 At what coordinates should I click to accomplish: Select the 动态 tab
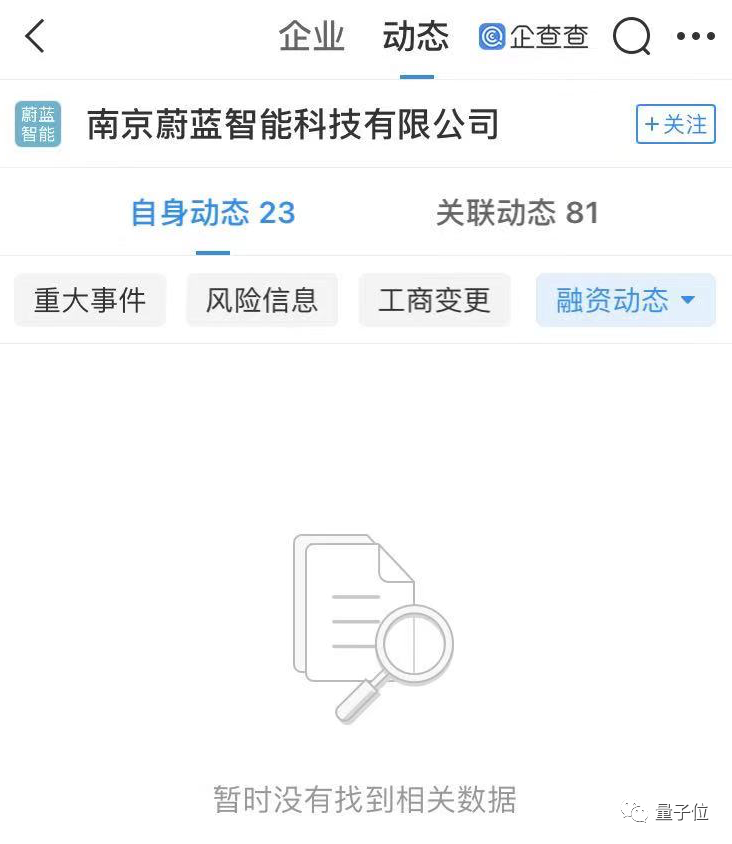(416, 37)
